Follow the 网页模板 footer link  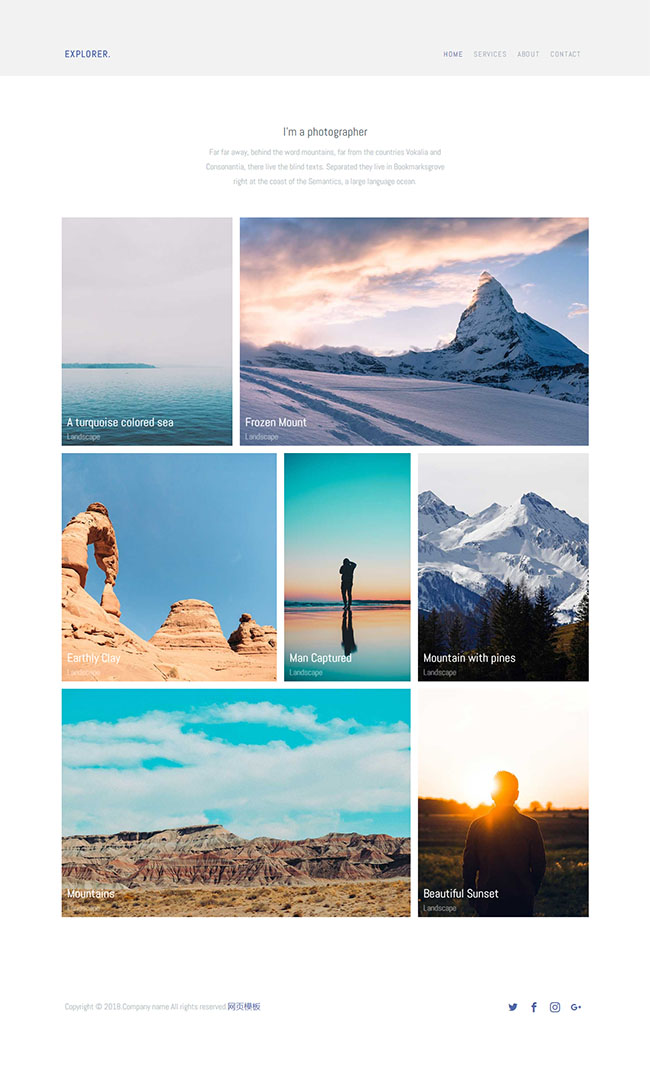click(244, 1007)
